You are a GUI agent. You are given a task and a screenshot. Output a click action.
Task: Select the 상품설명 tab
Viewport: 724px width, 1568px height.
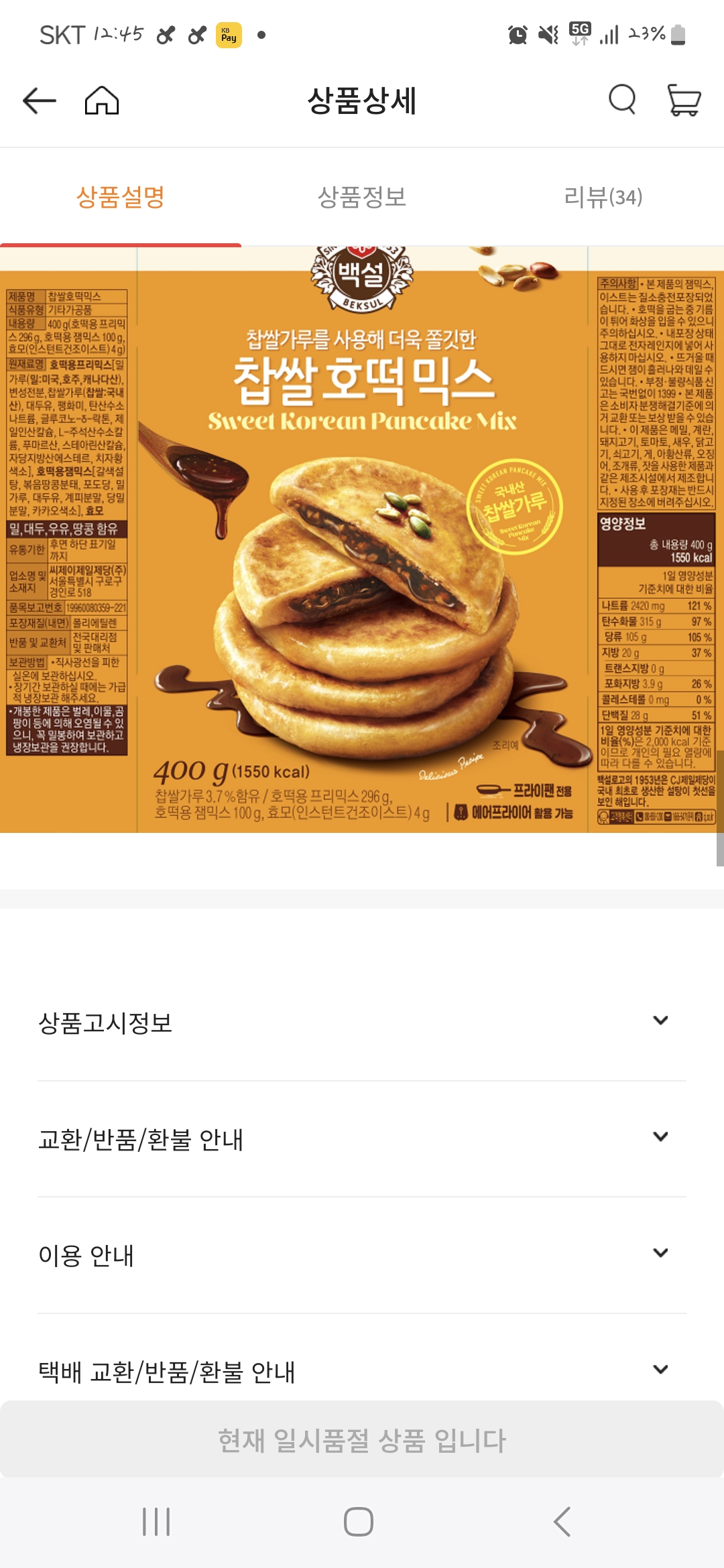(x=121, y=198)
